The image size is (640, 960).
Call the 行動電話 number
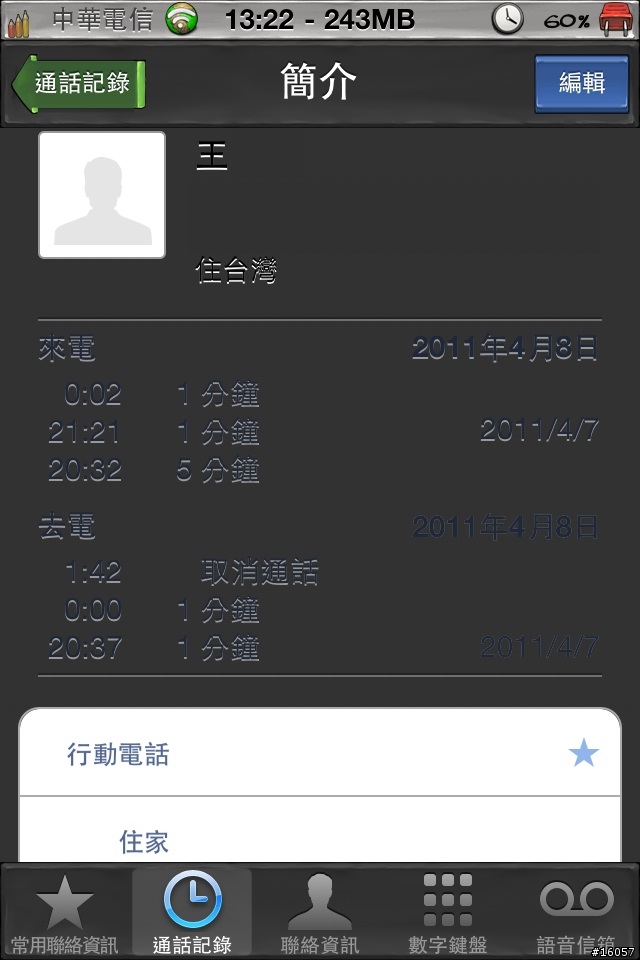(x=320, y=754)
